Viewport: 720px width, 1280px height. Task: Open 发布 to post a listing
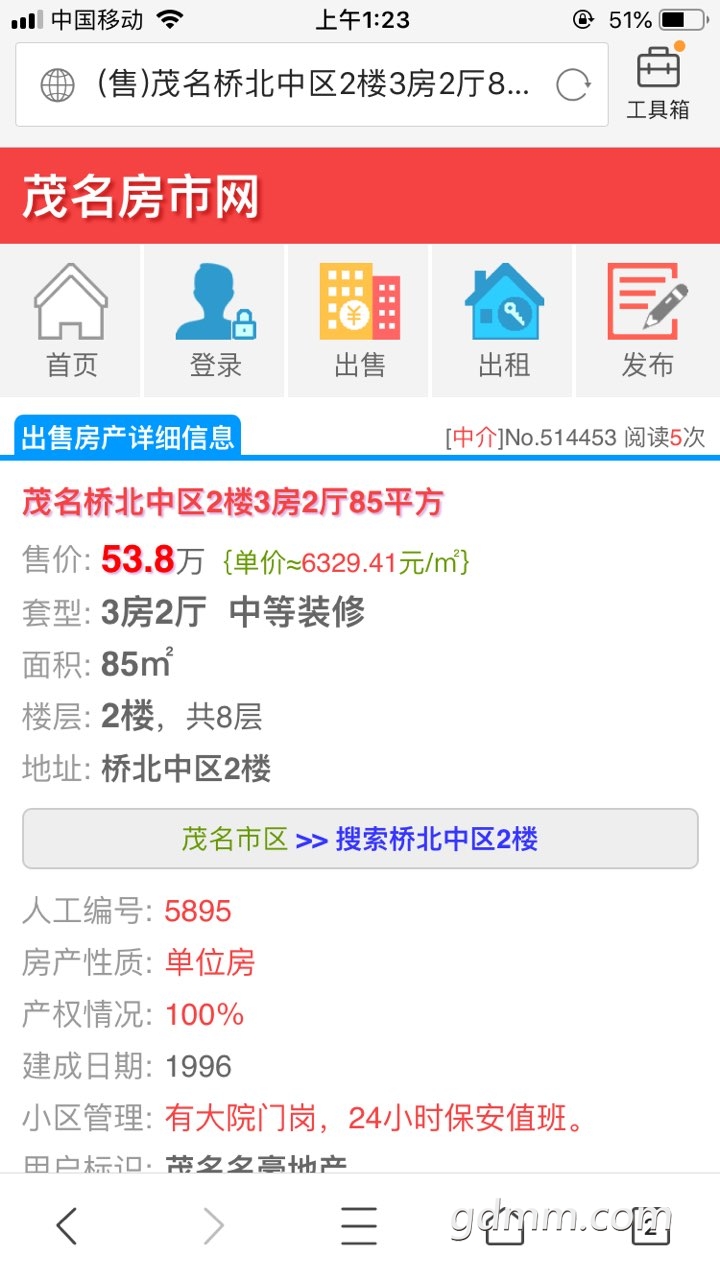tap(648, 322)
